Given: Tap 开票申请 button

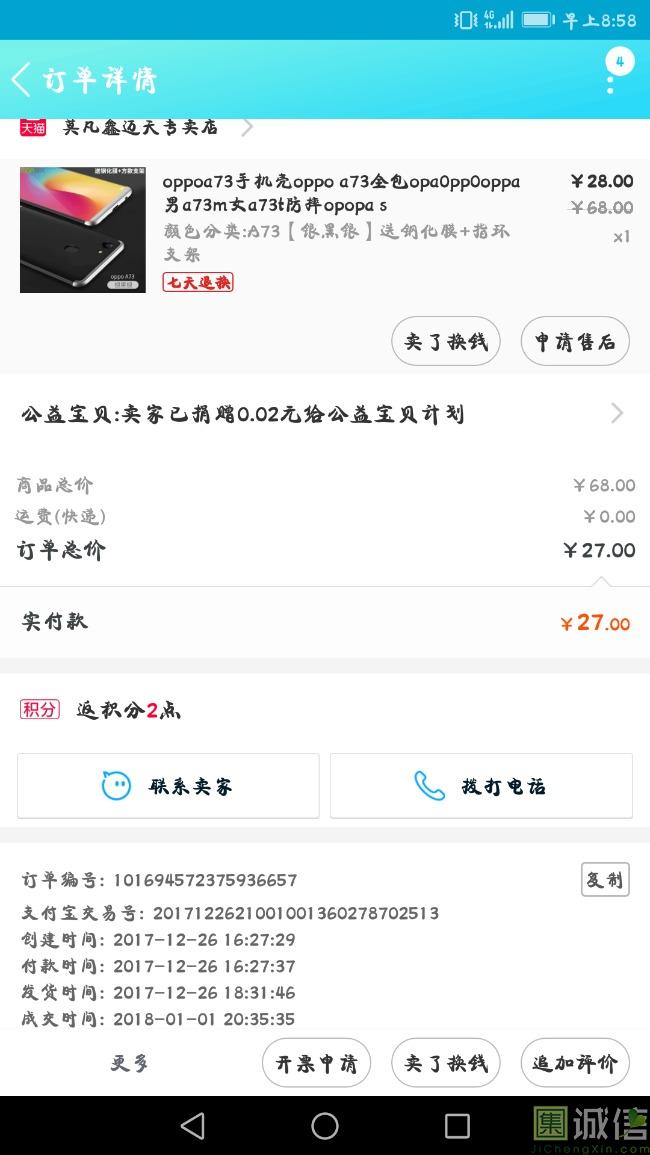Looking at the screenshot, I should coord(316,1063).
